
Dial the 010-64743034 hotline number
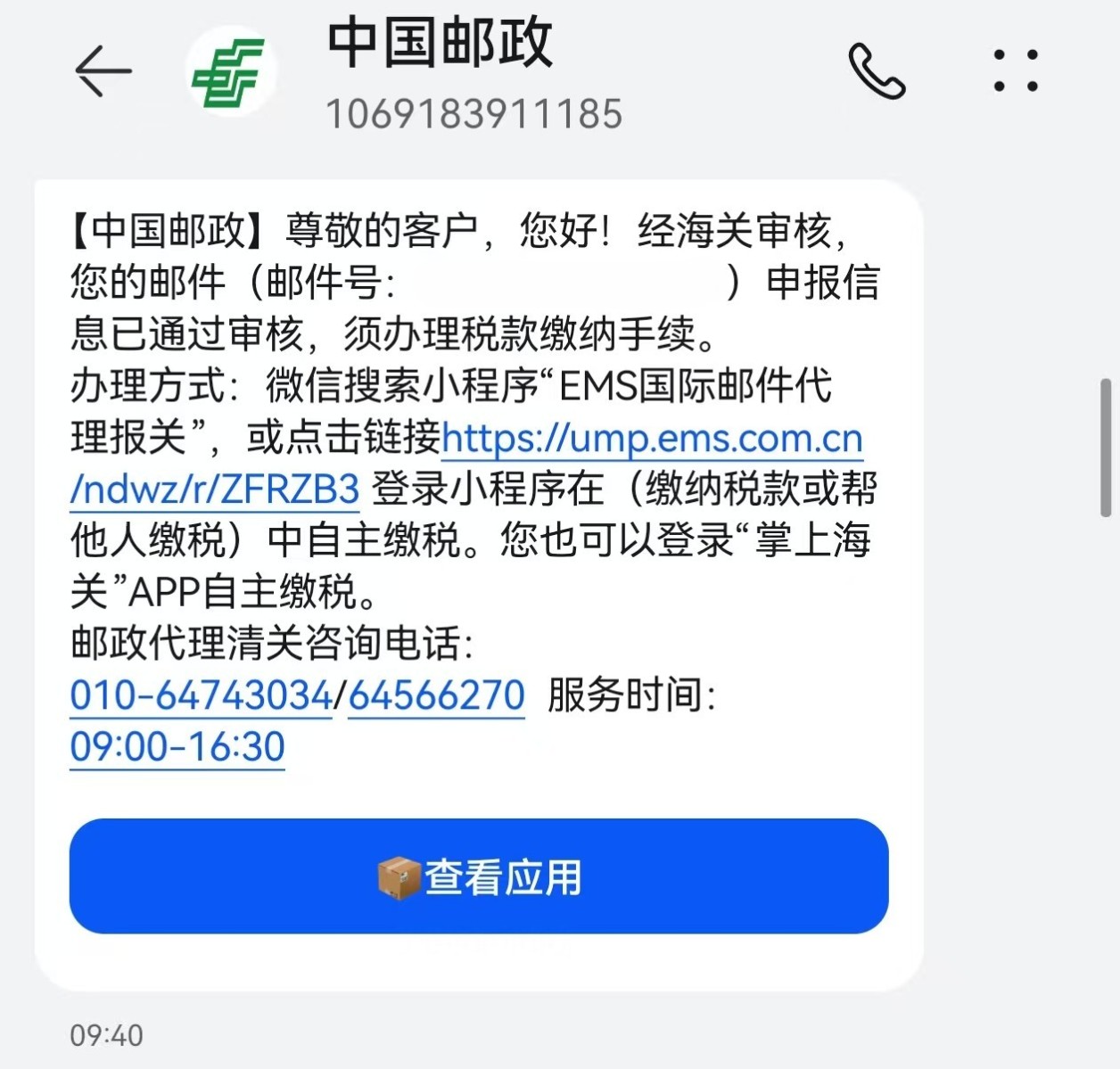click(201, 695)
